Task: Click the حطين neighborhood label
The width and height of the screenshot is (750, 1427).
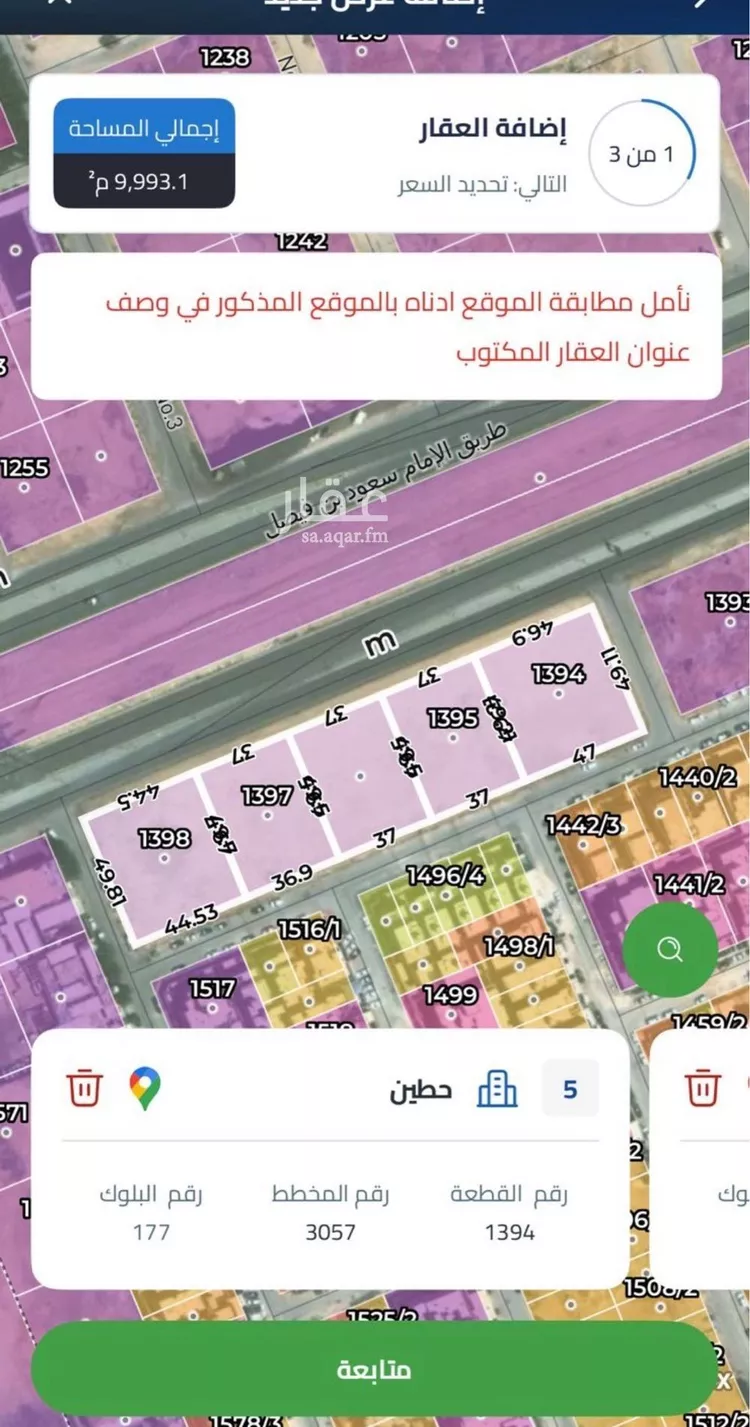Action: click(422, 1089)
